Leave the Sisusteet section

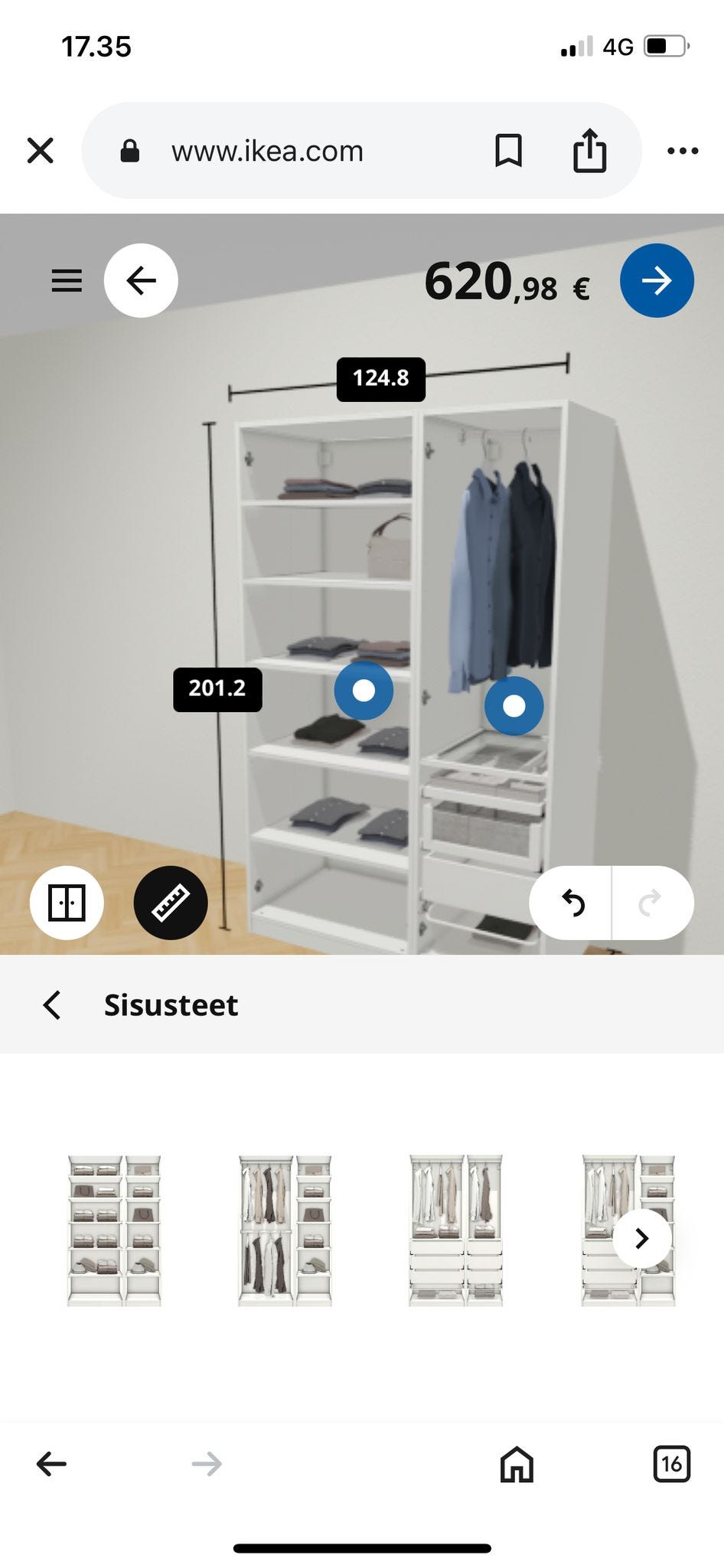point(52,1004)
